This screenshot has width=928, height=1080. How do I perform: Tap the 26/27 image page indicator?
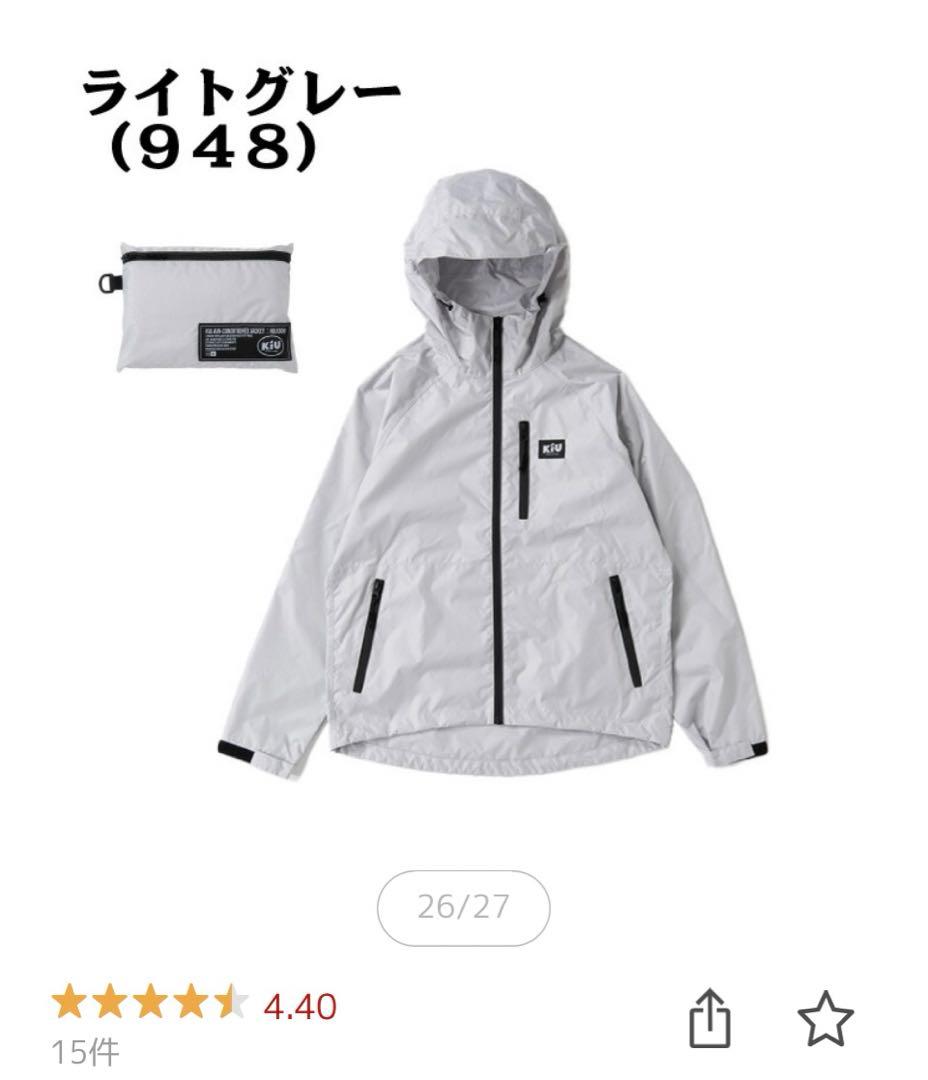(x=463, y=908)
